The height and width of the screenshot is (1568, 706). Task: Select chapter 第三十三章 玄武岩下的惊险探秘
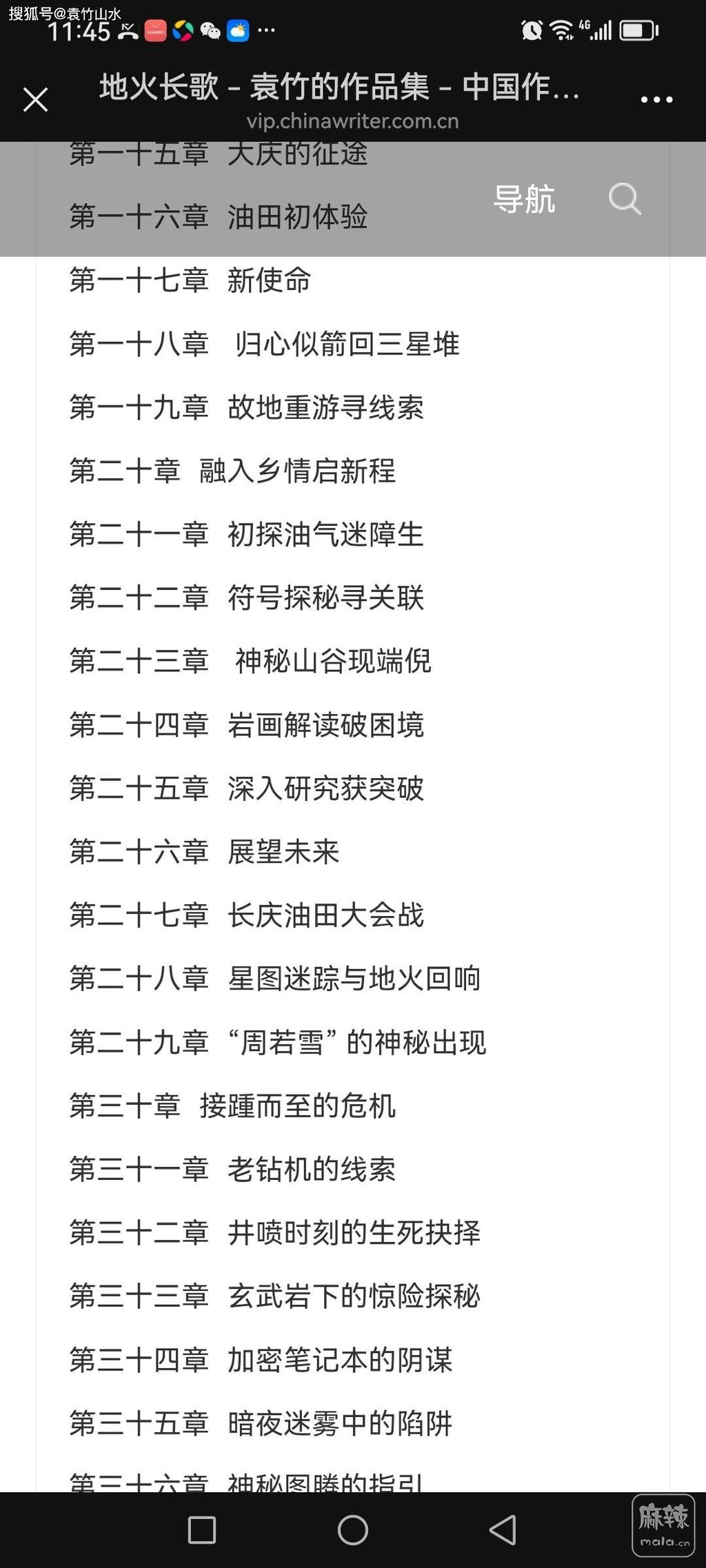click(x=274, y=1296)
